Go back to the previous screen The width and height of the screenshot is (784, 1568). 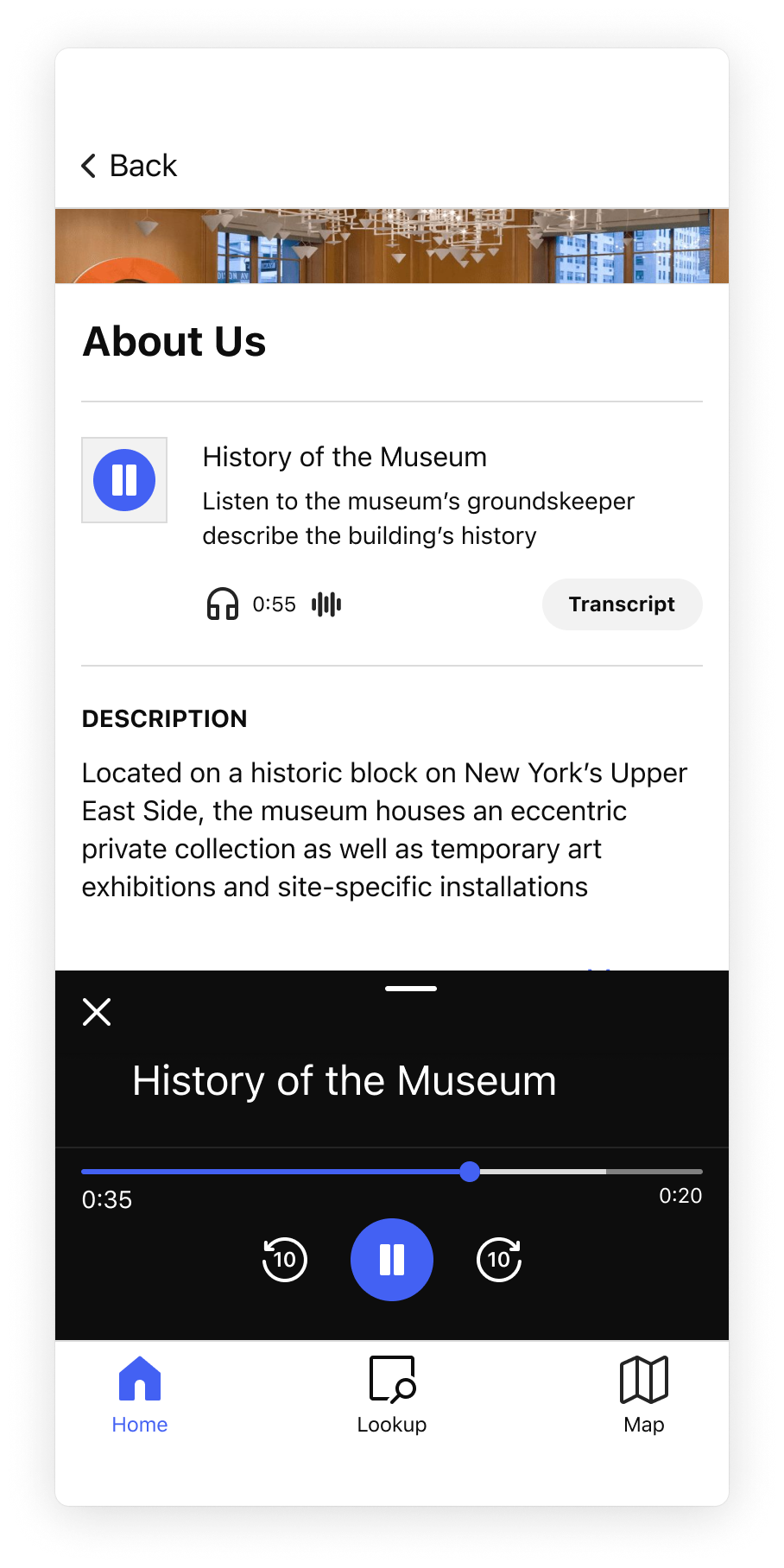[x=129, y=166]
